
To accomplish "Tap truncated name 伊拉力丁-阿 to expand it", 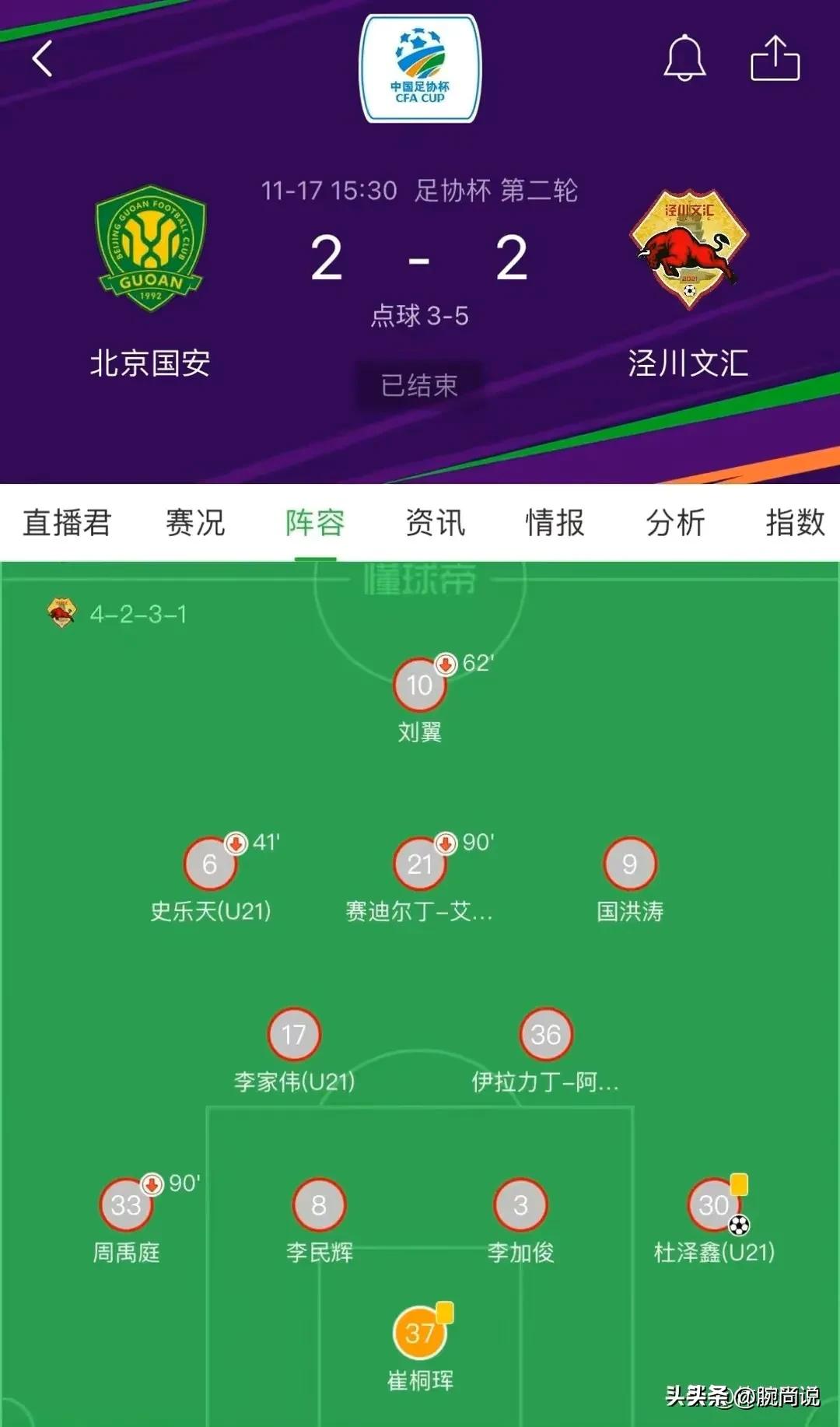I will (544, 1081).
